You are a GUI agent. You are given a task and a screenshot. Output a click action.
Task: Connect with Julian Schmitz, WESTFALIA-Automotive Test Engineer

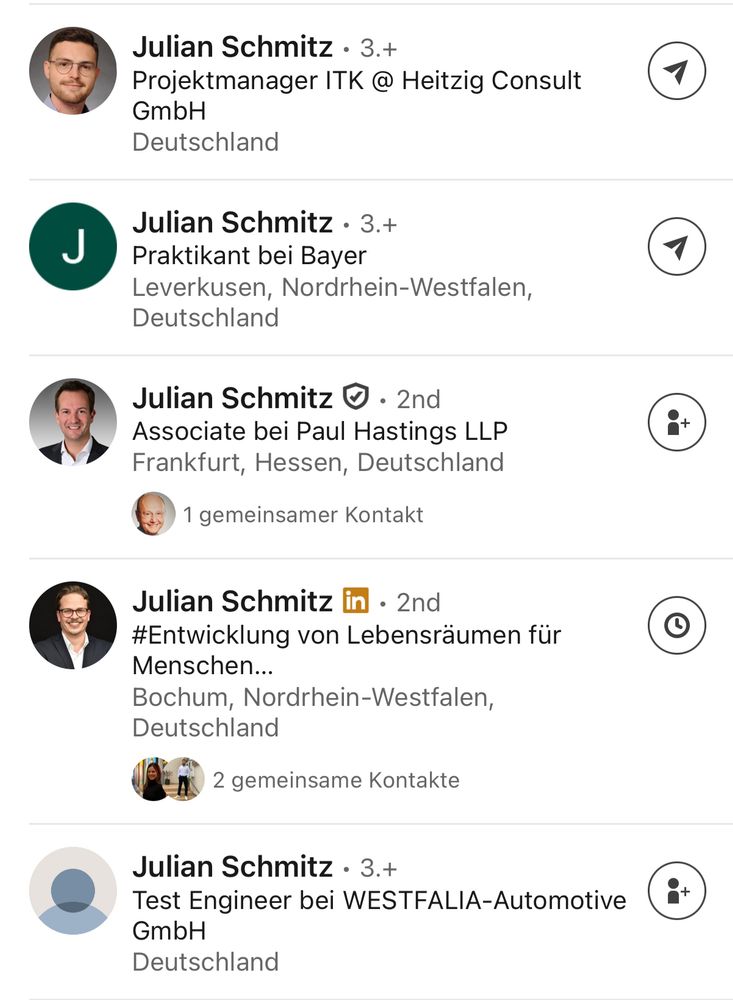(x=677, y=890)
